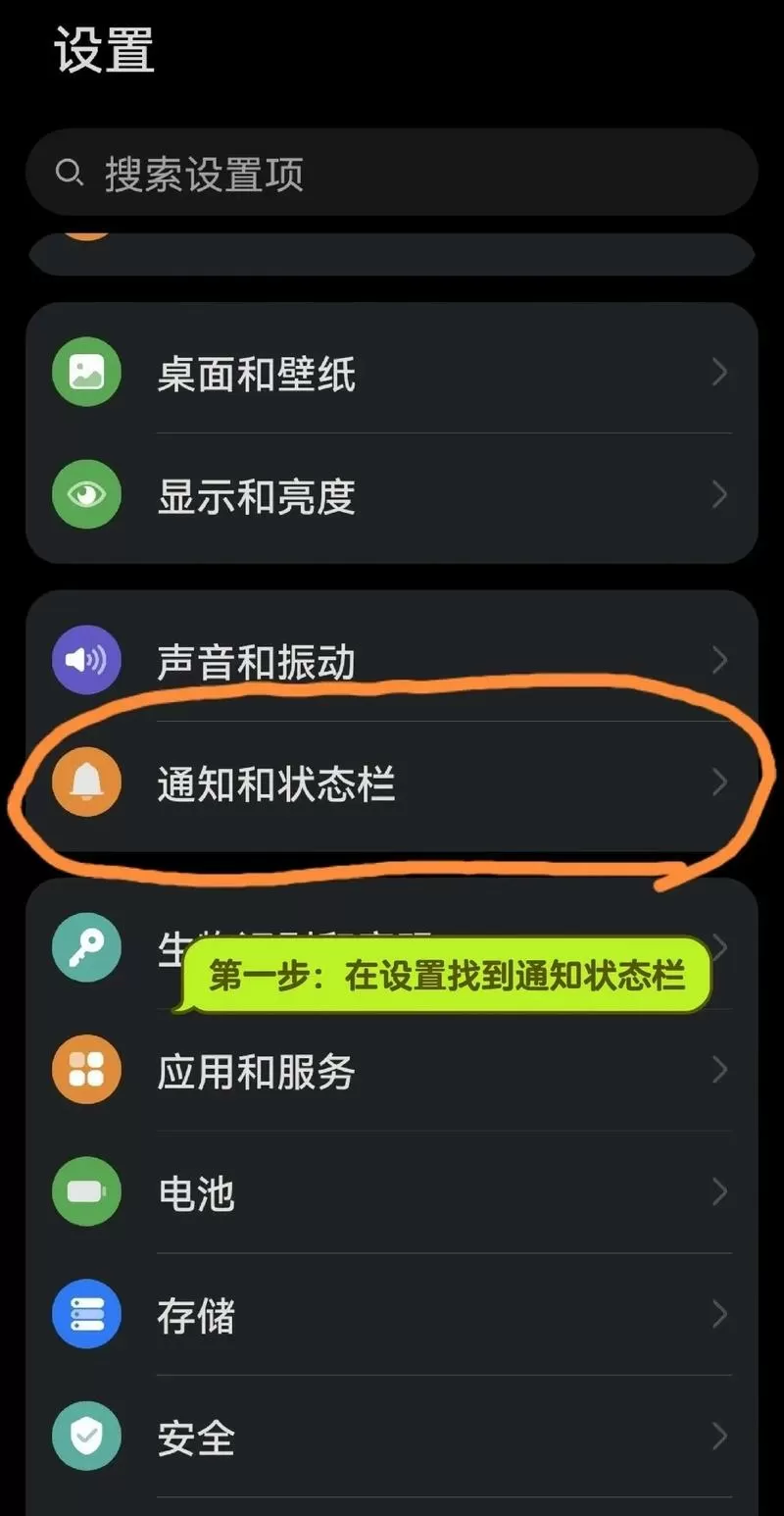Expand 通知和状态栏 via its chevron
The image size is (784, 1516).
click(720, 782)
